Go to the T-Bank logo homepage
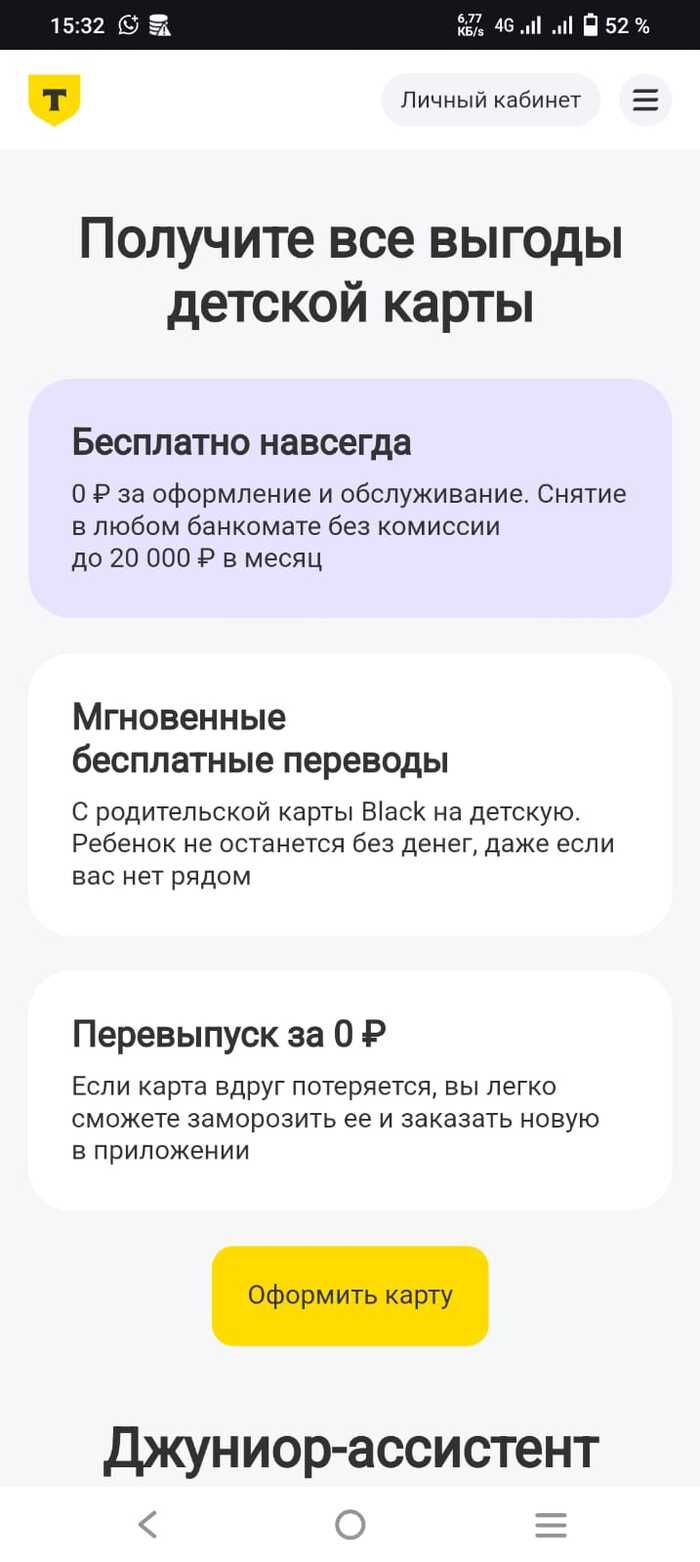 point(54,100)
